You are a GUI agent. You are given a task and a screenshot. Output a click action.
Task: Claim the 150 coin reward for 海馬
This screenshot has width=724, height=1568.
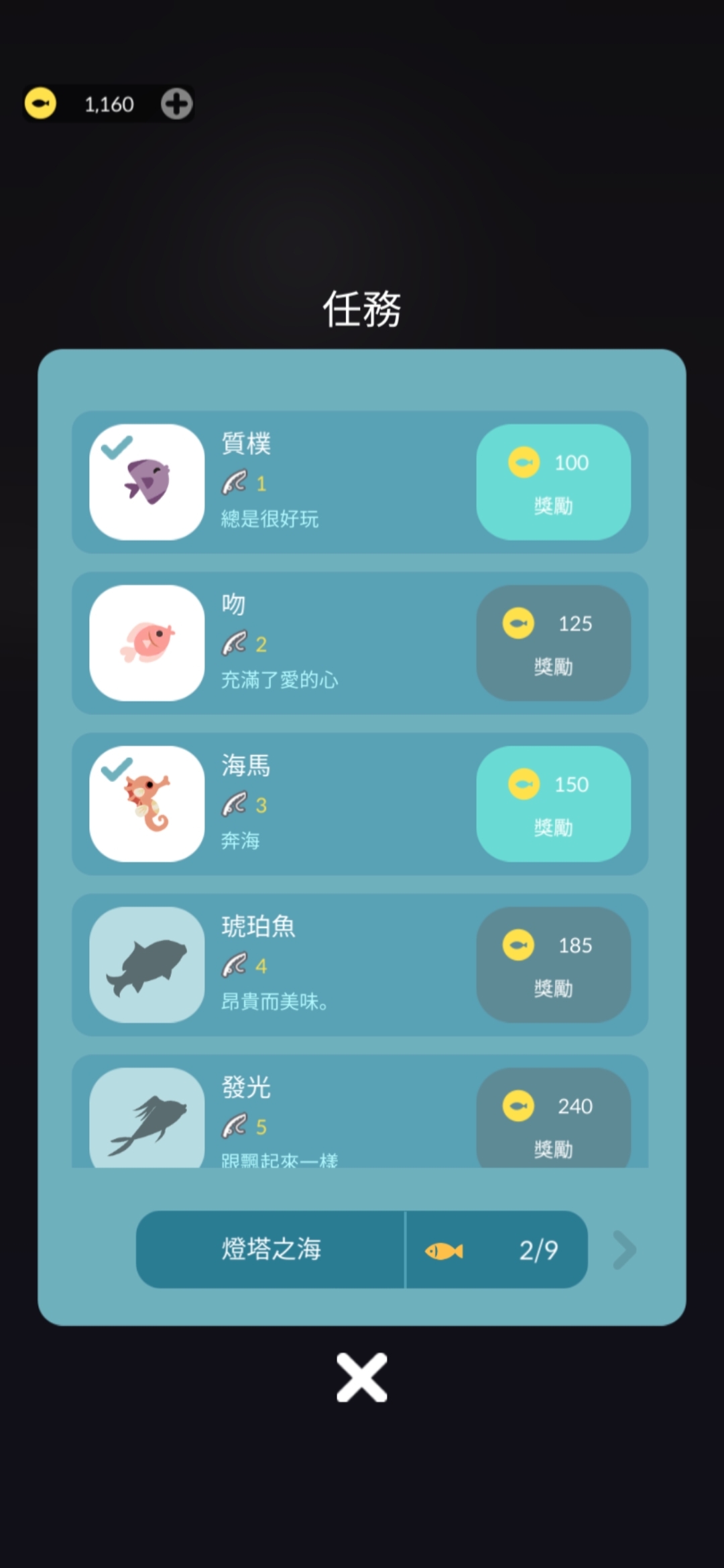point(553,803)
